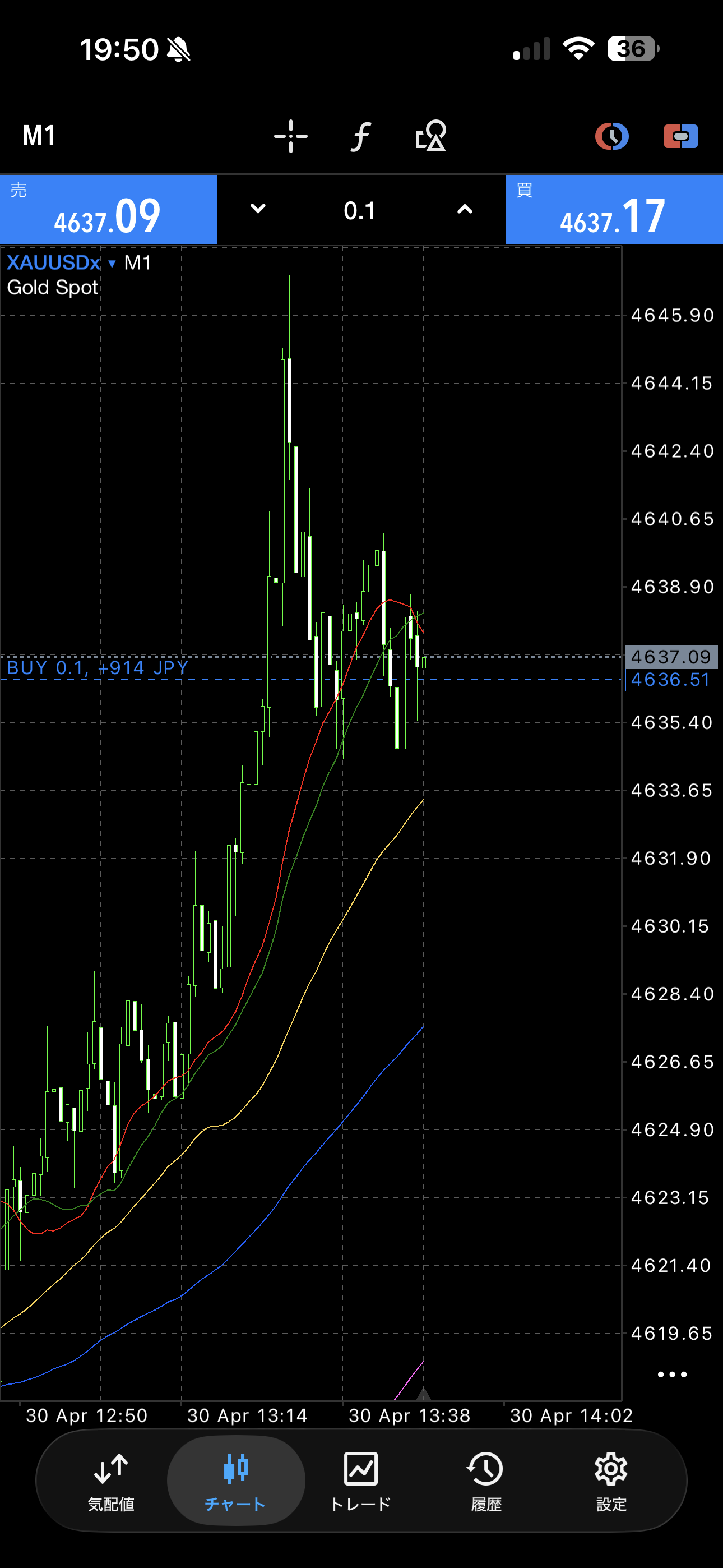Tap the red and blue trade icon

click(x=680, y=136)
